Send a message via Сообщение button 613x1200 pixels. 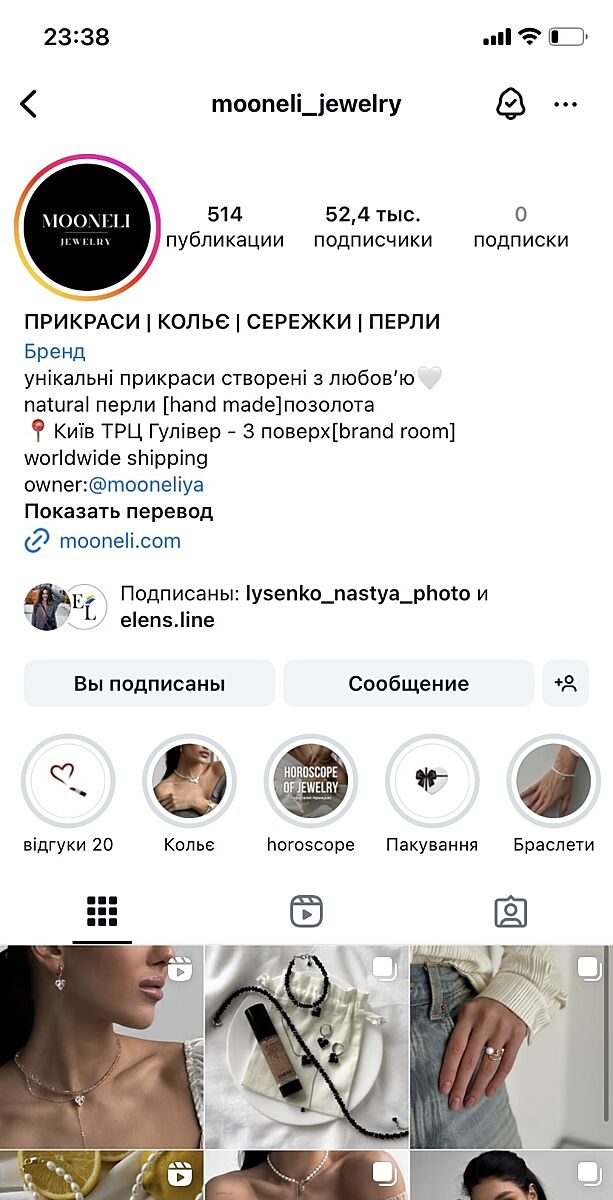click(408, 684)
